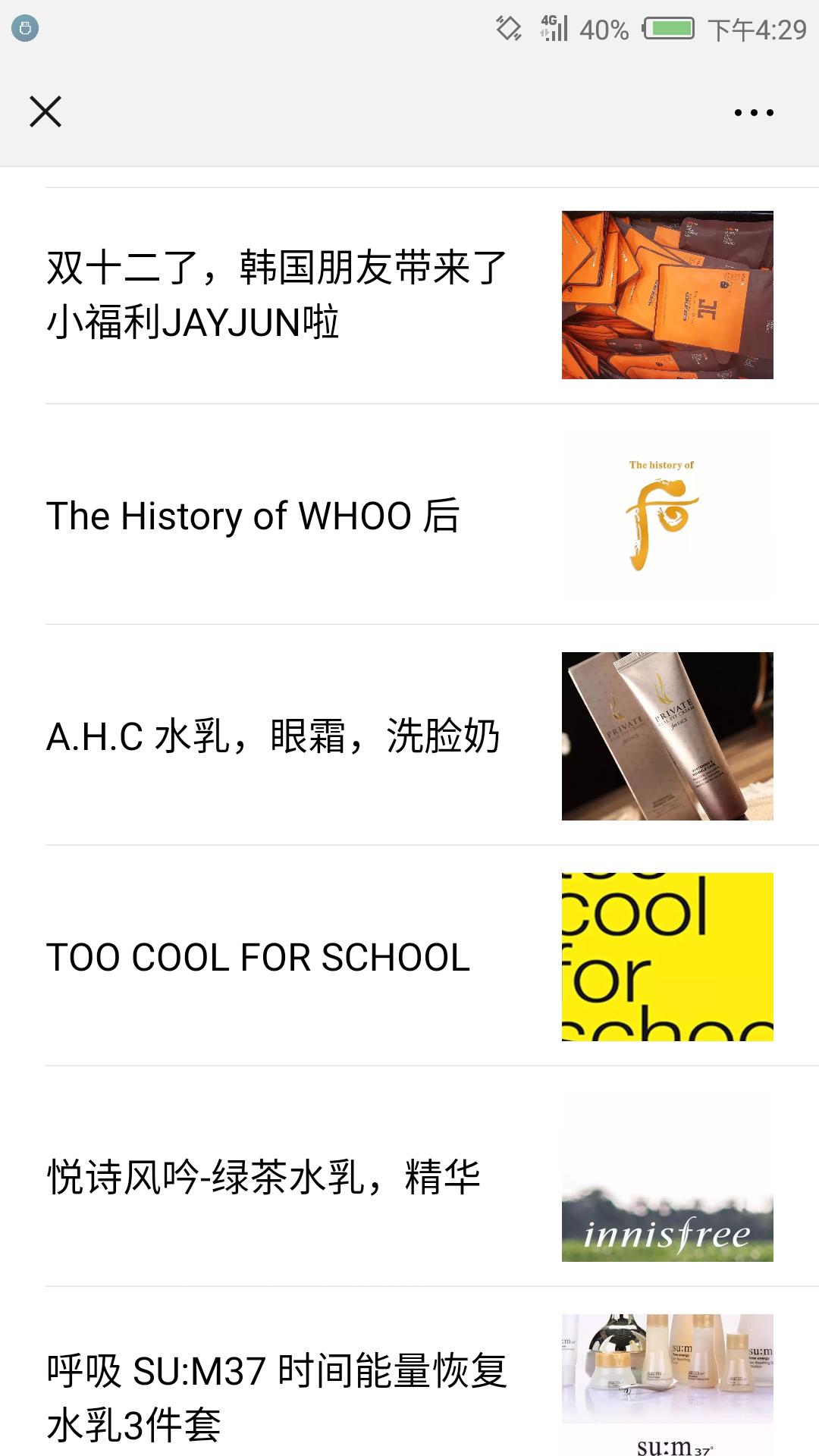Click the screenshot tool icon in top left corner

click(25, 30)
